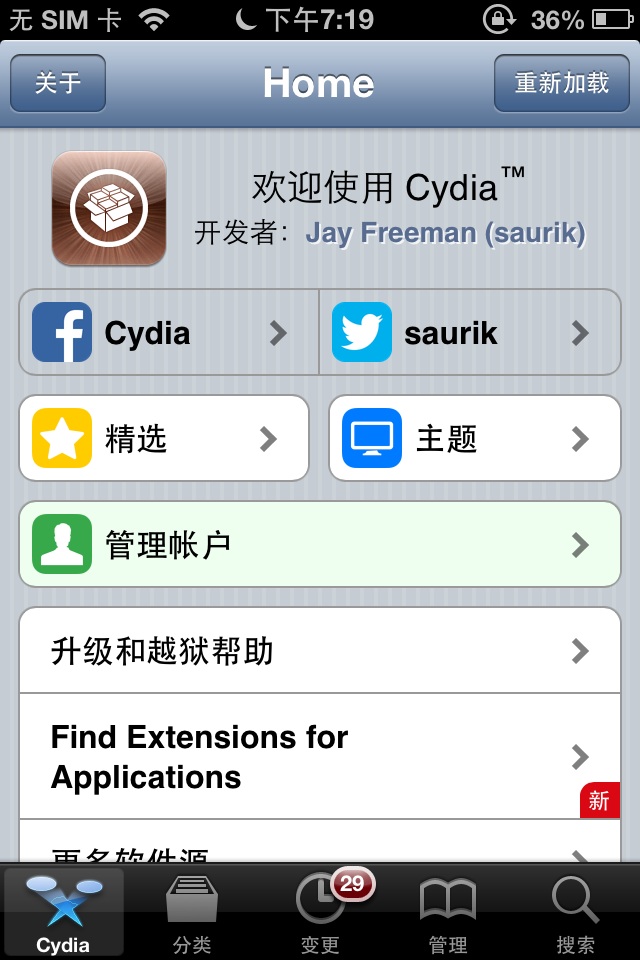Tap the 关于 button
The image size is (640, 960).
[58, 83]
